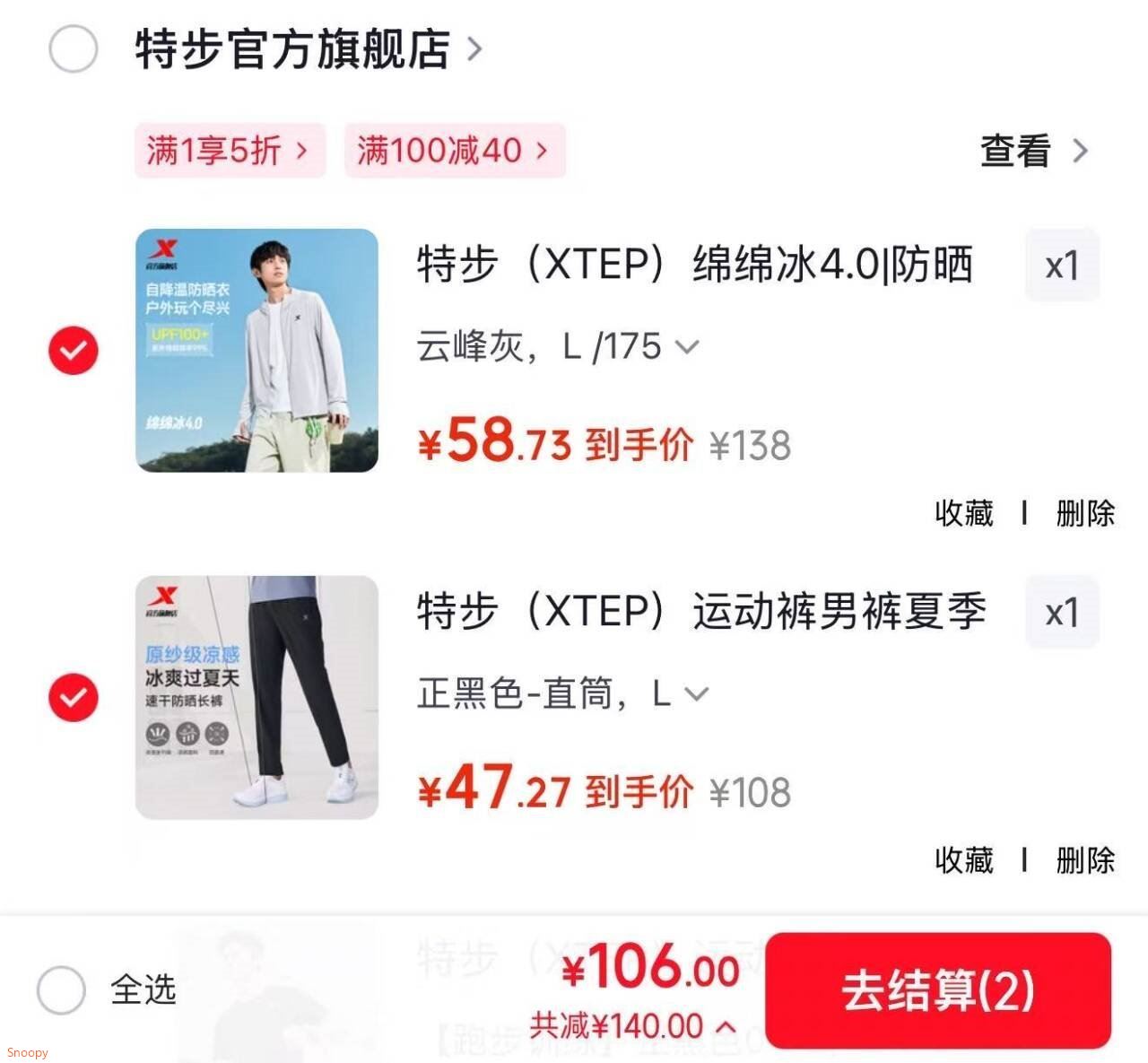The height and width of the screenshot is (1063, 1148).
Task: Open the 满1享5折 promotion chip
Action: coord(229,151)
